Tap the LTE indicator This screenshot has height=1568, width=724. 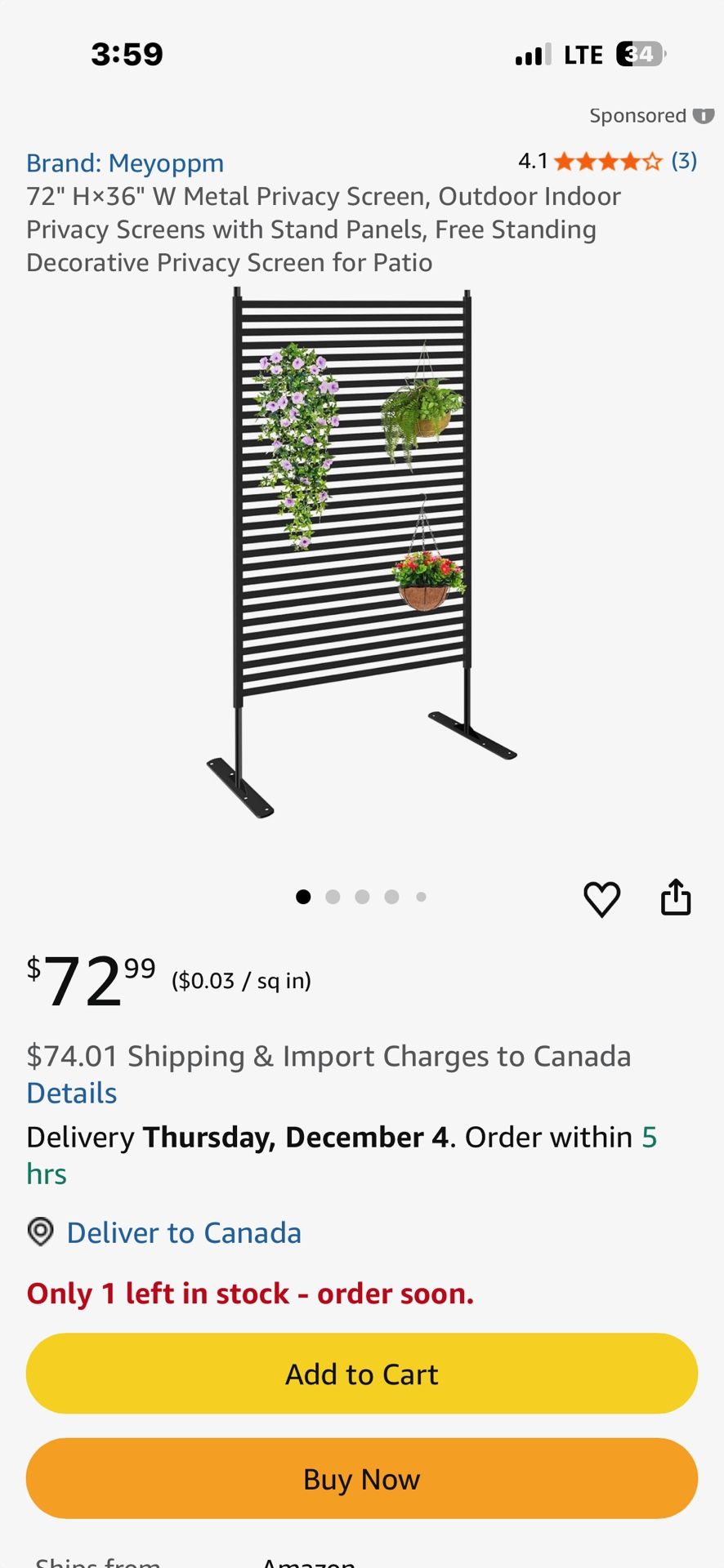point(582,54)
